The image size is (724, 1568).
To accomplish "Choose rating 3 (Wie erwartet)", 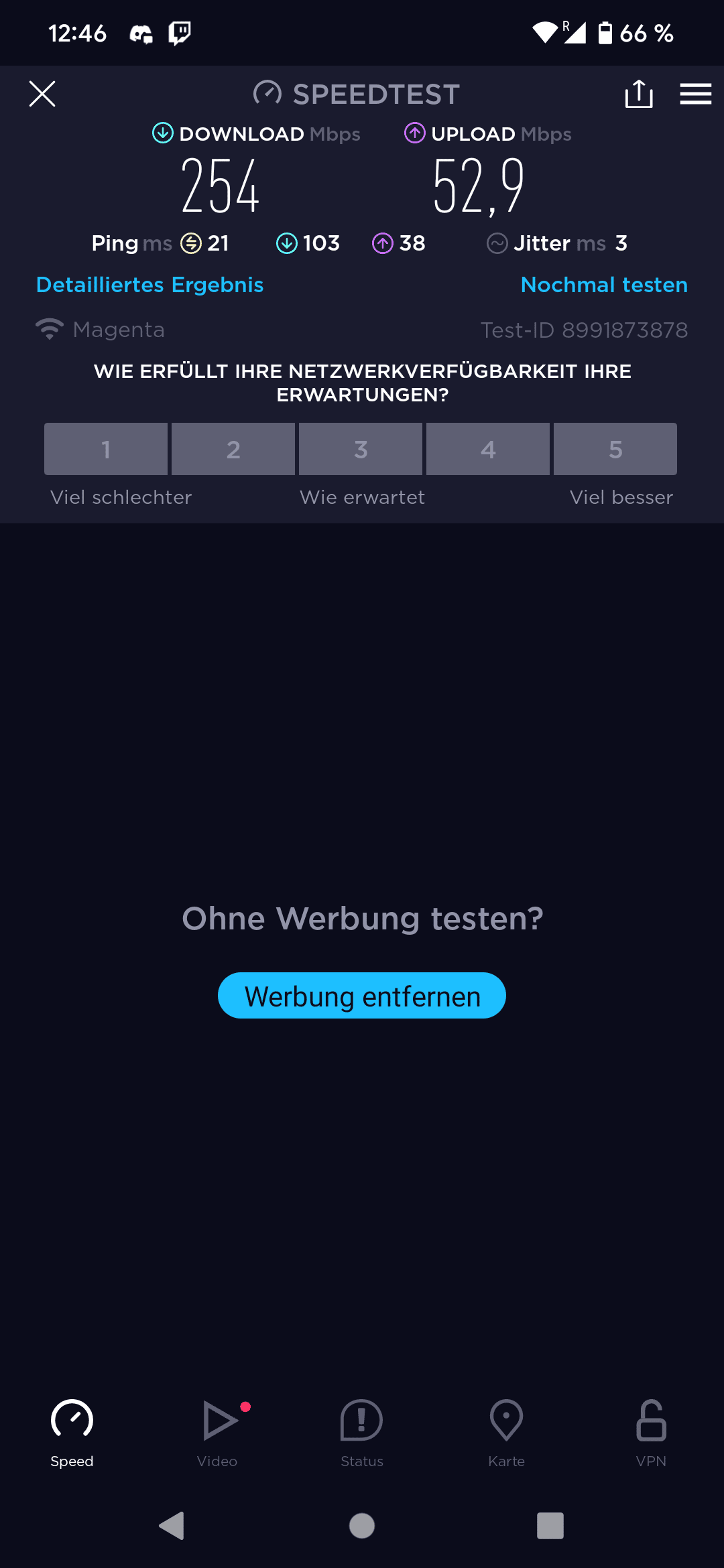I will pos(361,449).
